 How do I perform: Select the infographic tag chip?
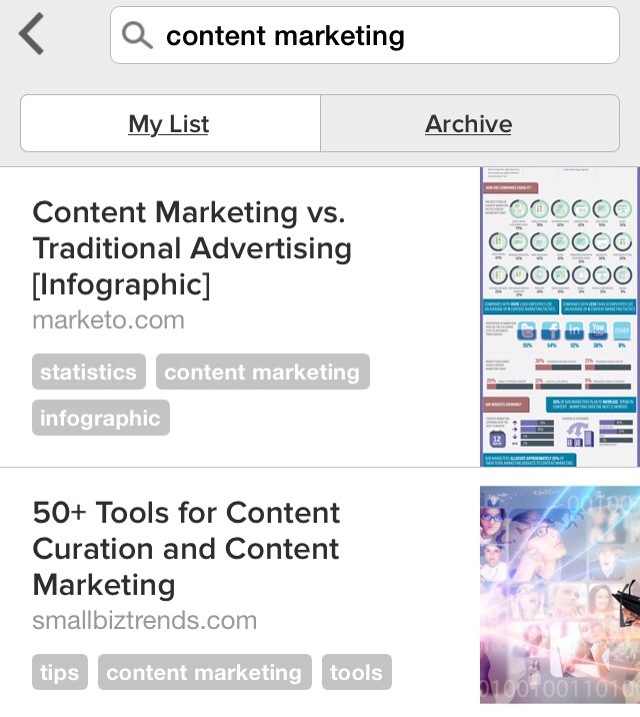[100, 418]
